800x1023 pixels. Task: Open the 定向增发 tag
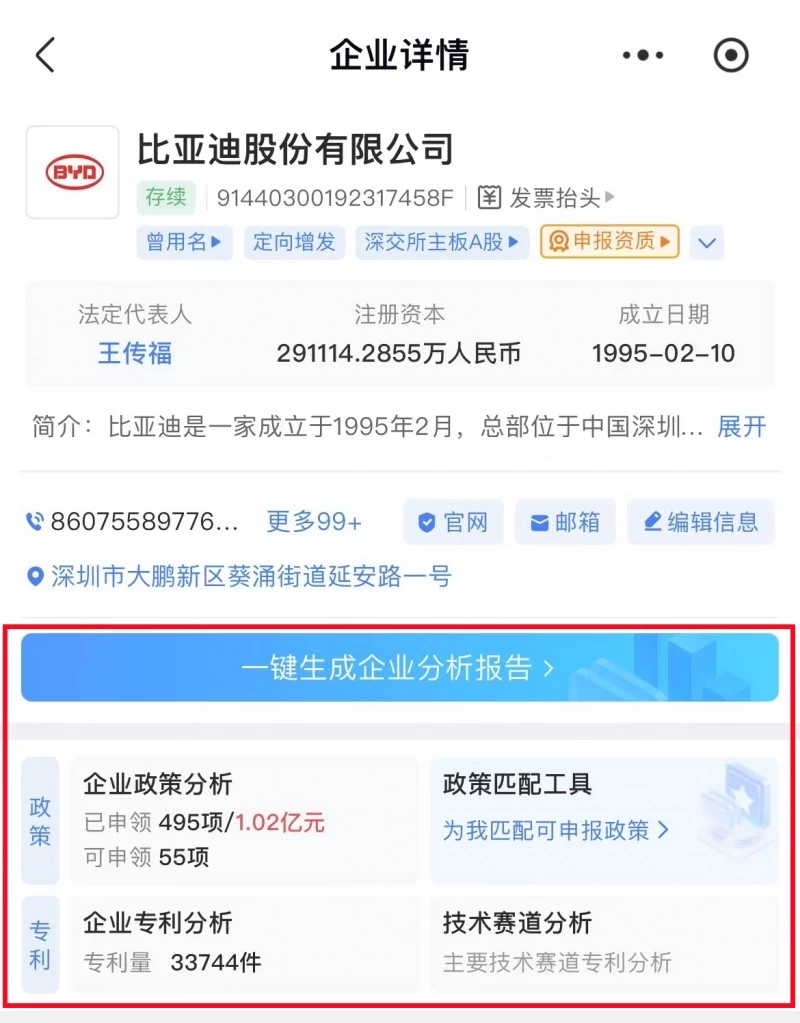(294, 242)
